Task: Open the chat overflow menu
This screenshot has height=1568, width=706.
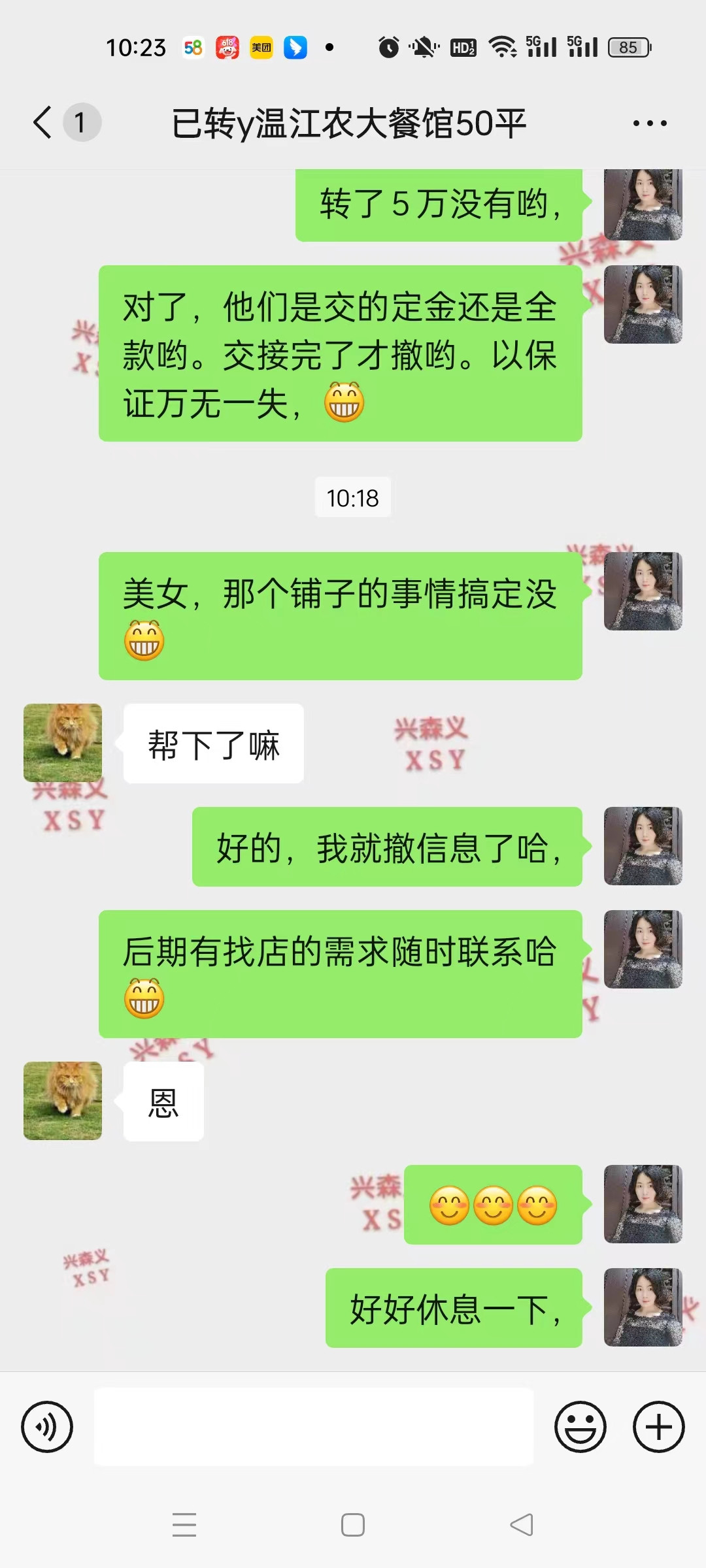Action: pos(650,123)
